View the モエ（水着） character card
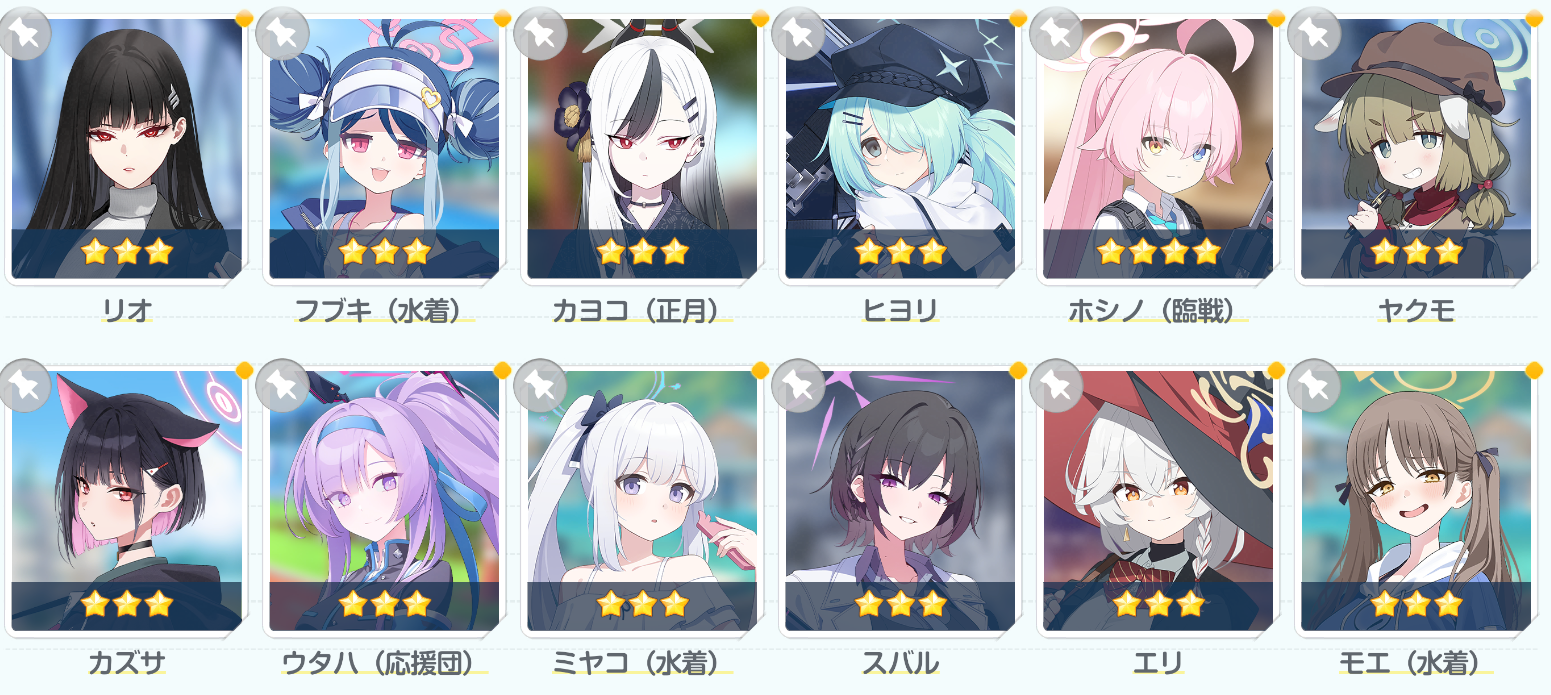The width and height of the screenshot is (1551, 695). [x=1416, y=502]
